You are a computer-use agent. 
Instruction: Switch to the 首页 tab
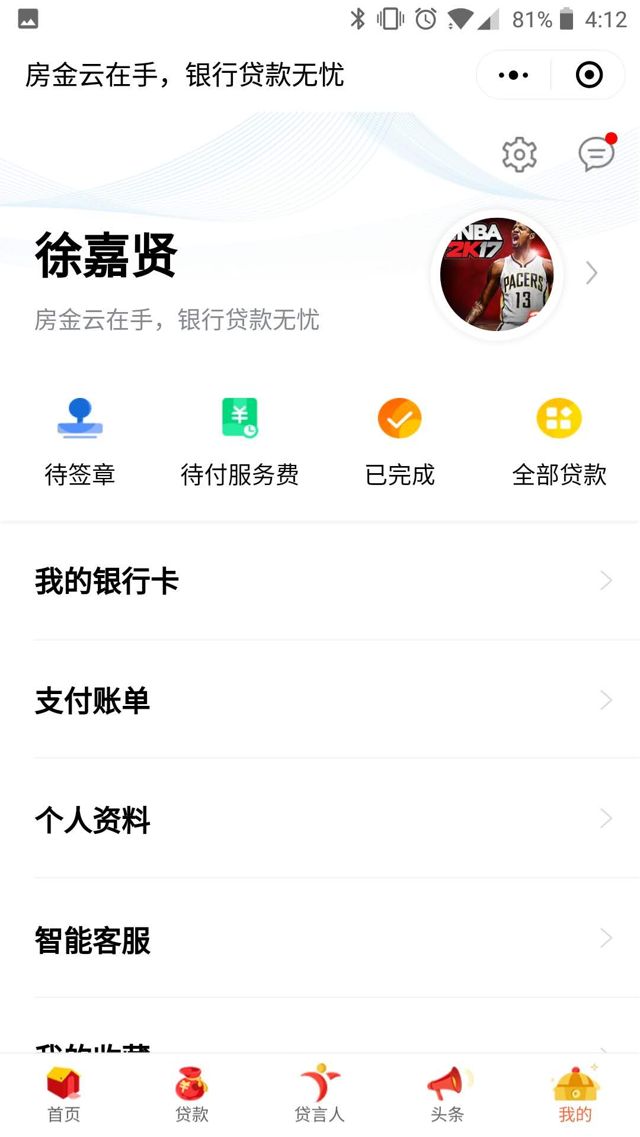click(64, 1094)
